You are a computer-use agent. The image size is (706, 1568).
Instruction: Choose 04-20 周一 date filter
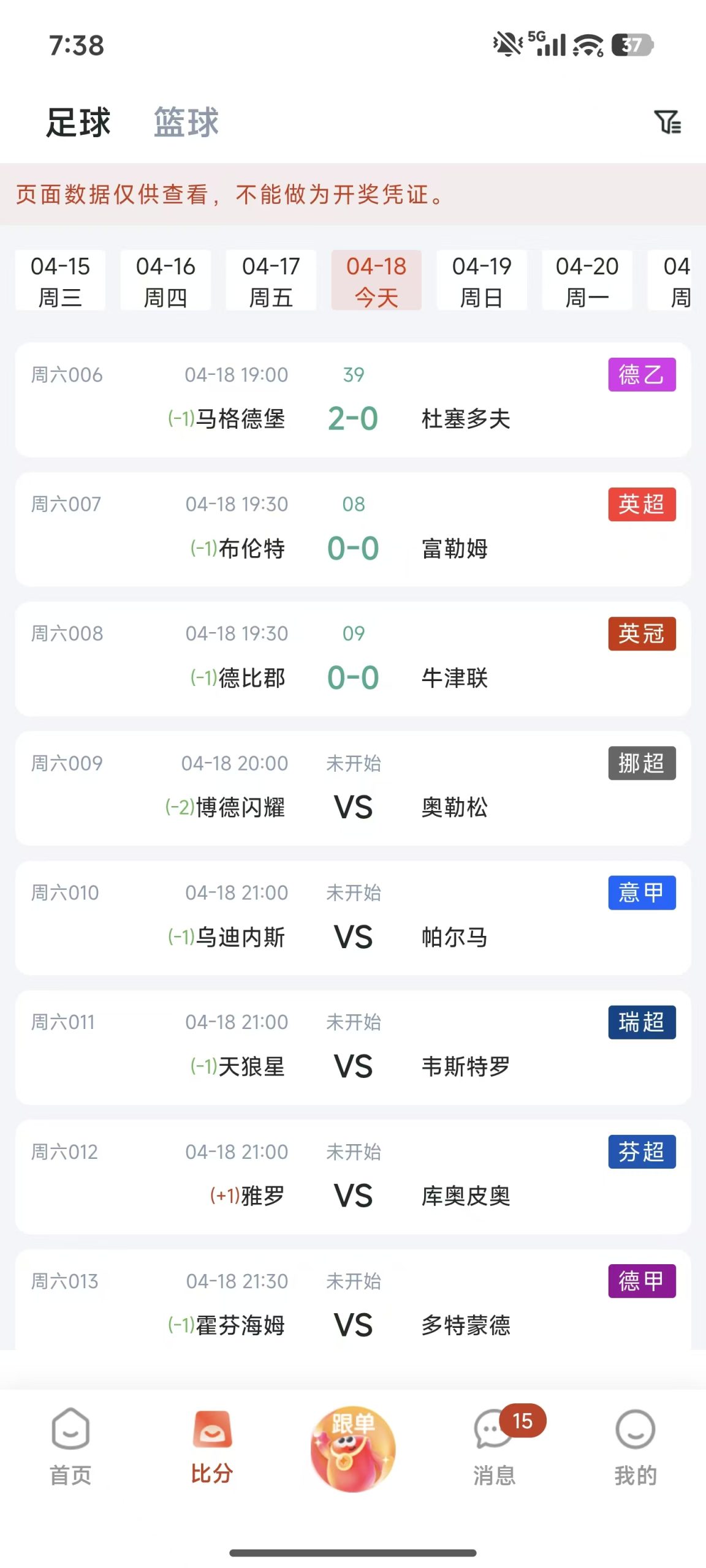click(x=586, y=281)
